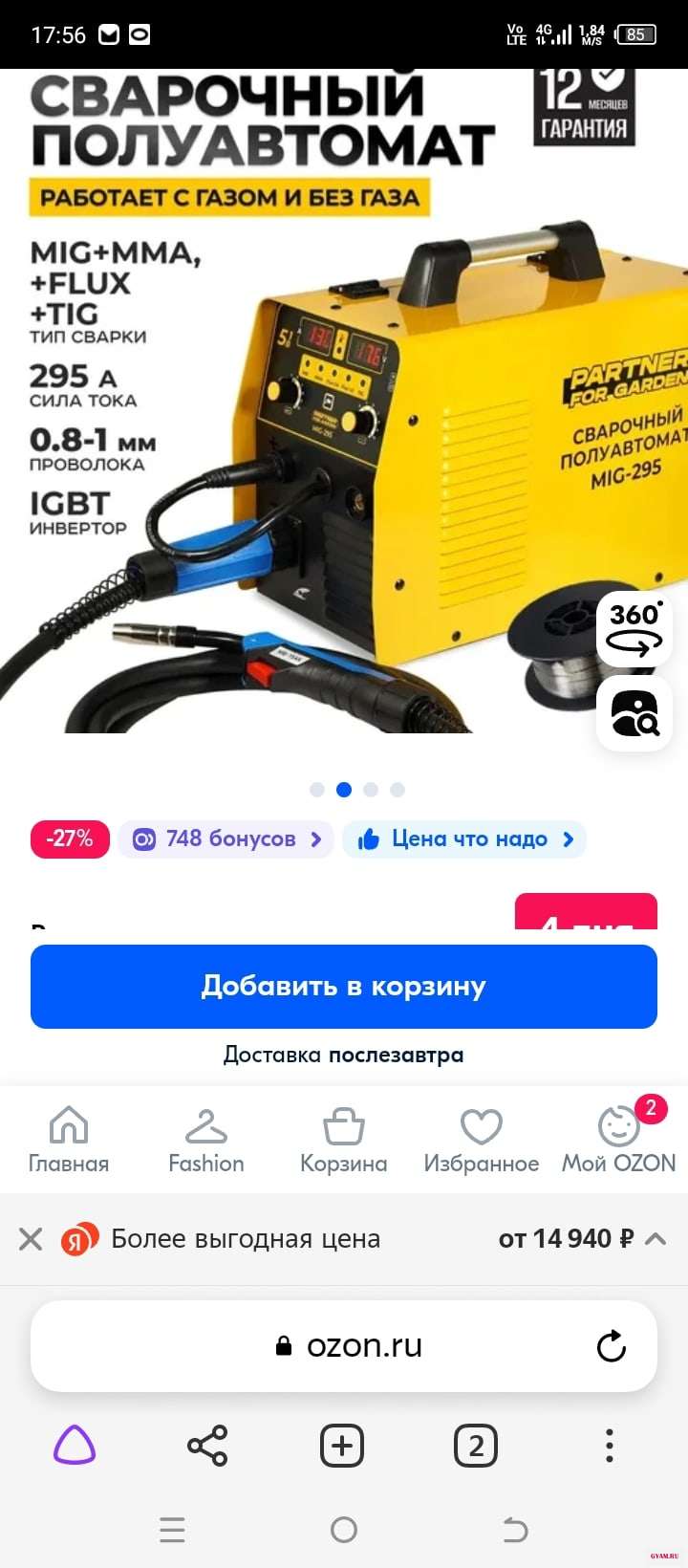Tap Добавить в корзину button
This screenshot has width=688, height=1568.
tap(344, 987)
